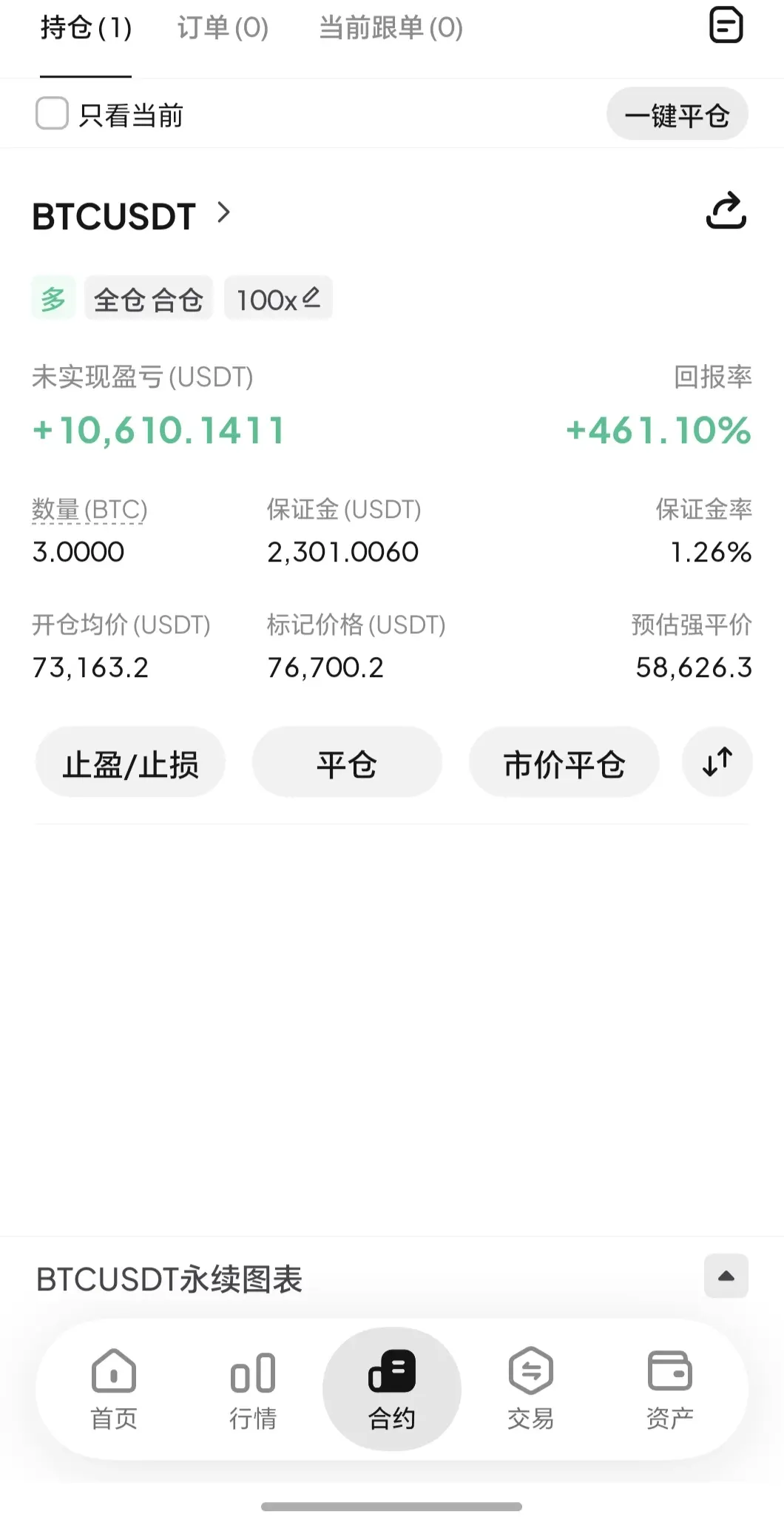
Task: Open the BTCUSDT contract details
Action: click(x=132, y=215)
